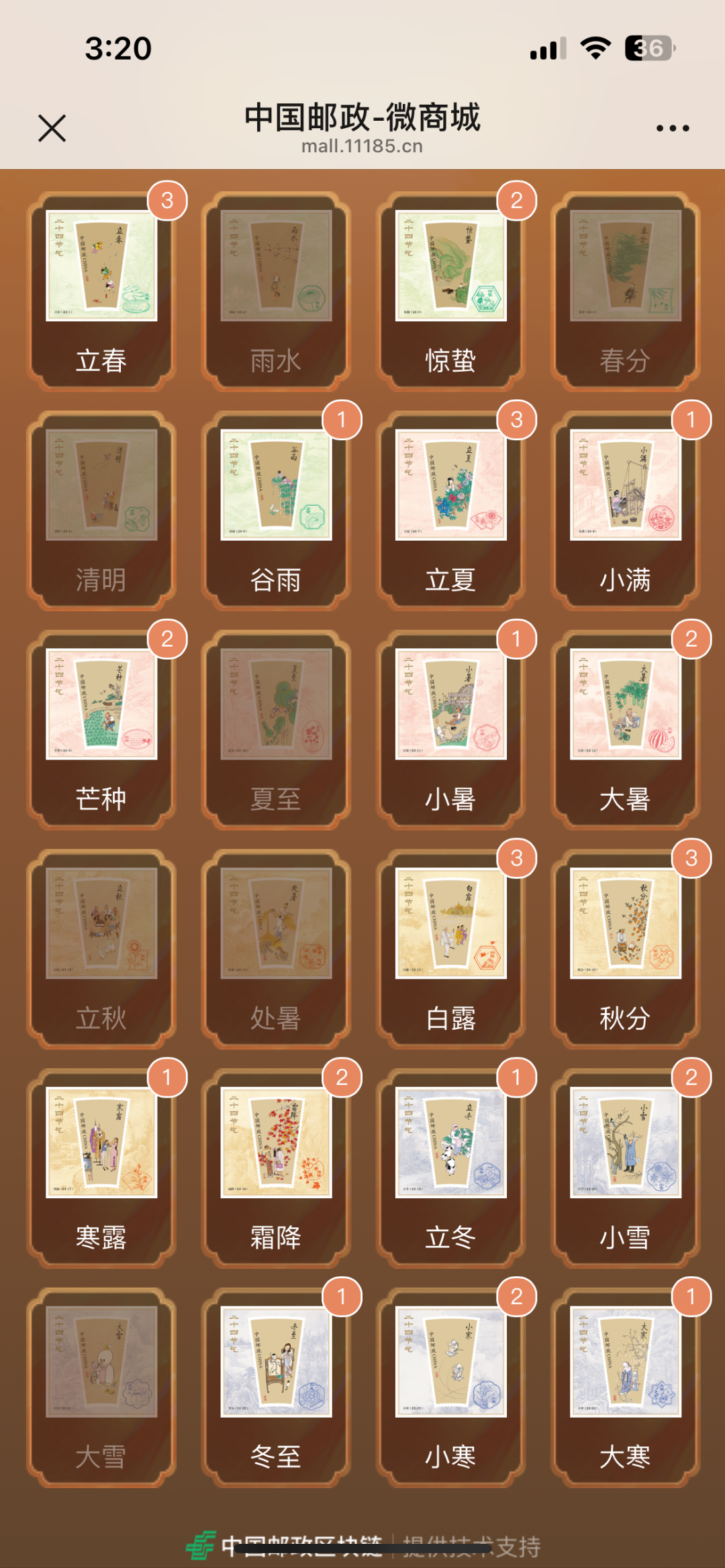
Task: View the 大暑 stamp card
Action: click(625, 729)
